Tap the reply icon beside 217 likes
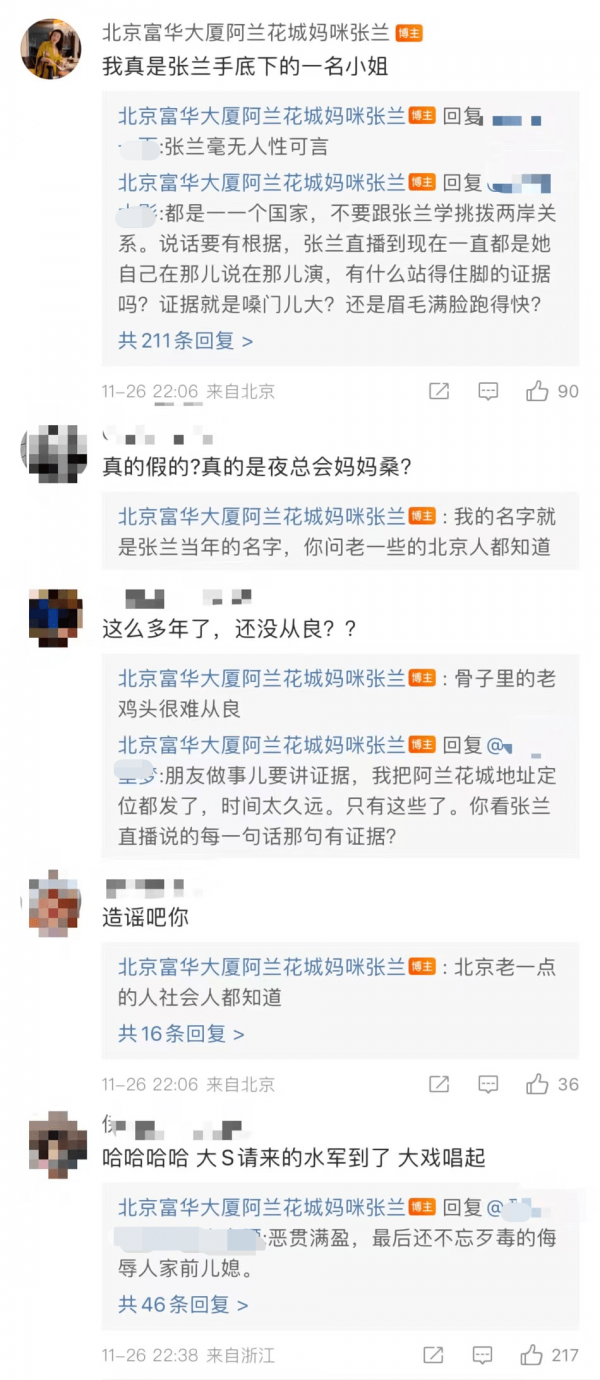 click(x=483, y=1355)
